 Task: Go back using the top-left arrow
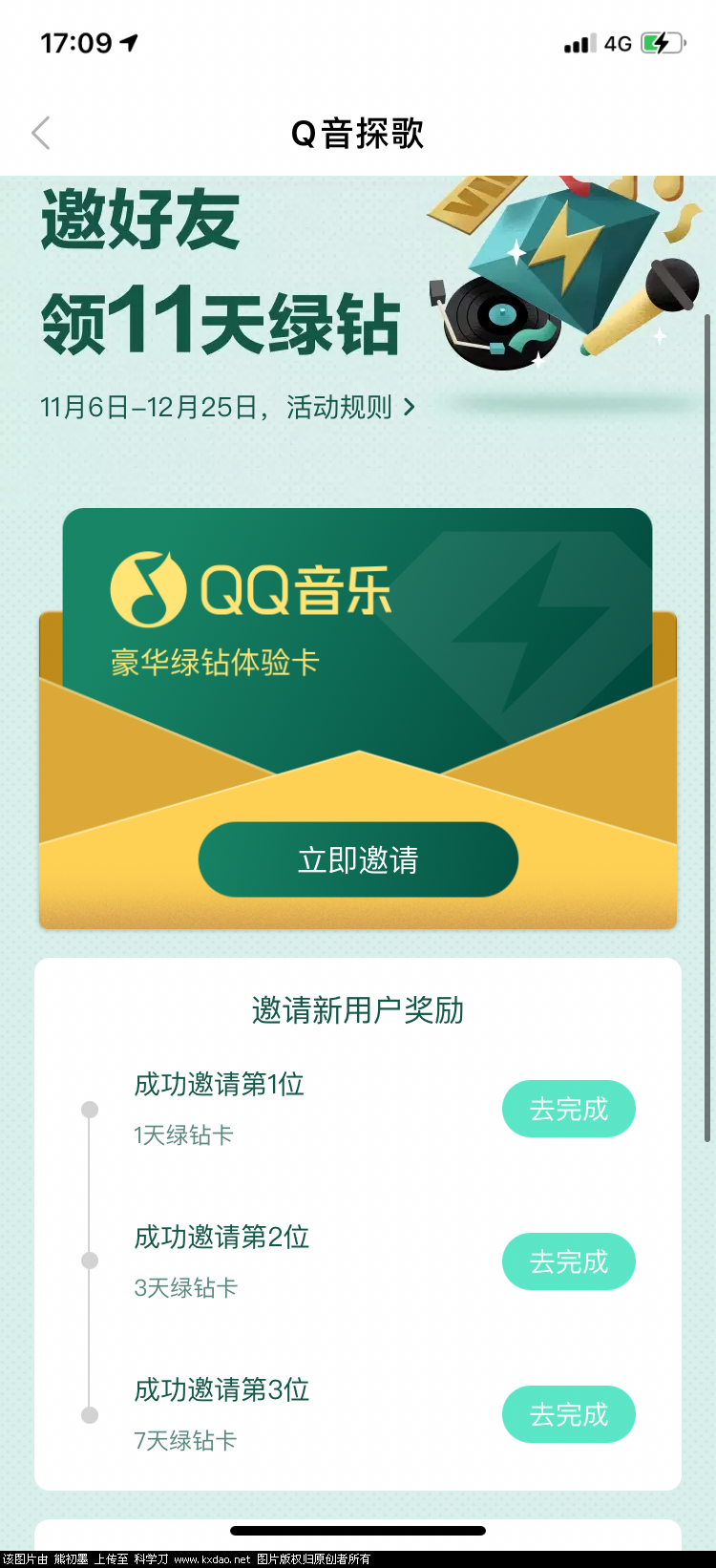41,134
